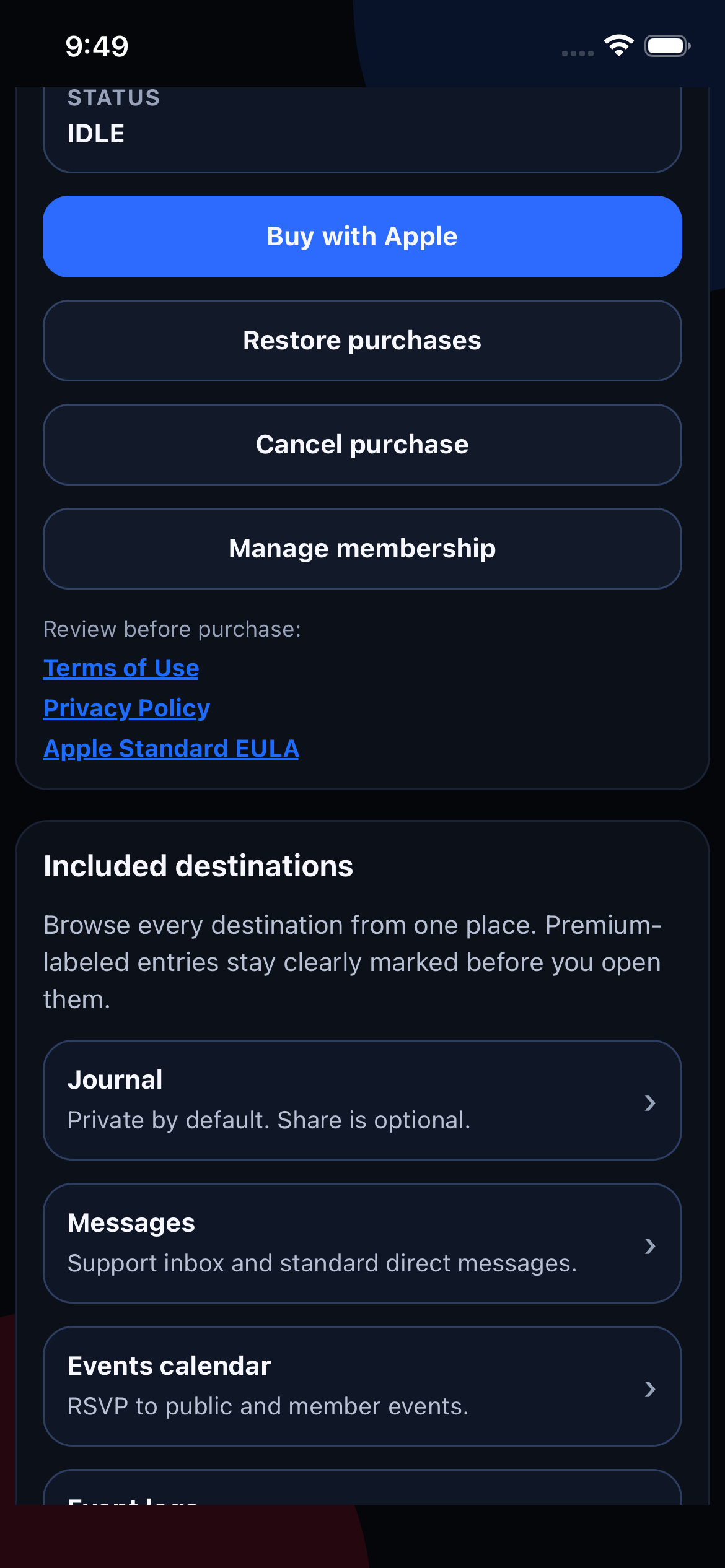Screen dimensions: 725x1568
Task: Open Manage membership
Action: [x=362, y=547]
